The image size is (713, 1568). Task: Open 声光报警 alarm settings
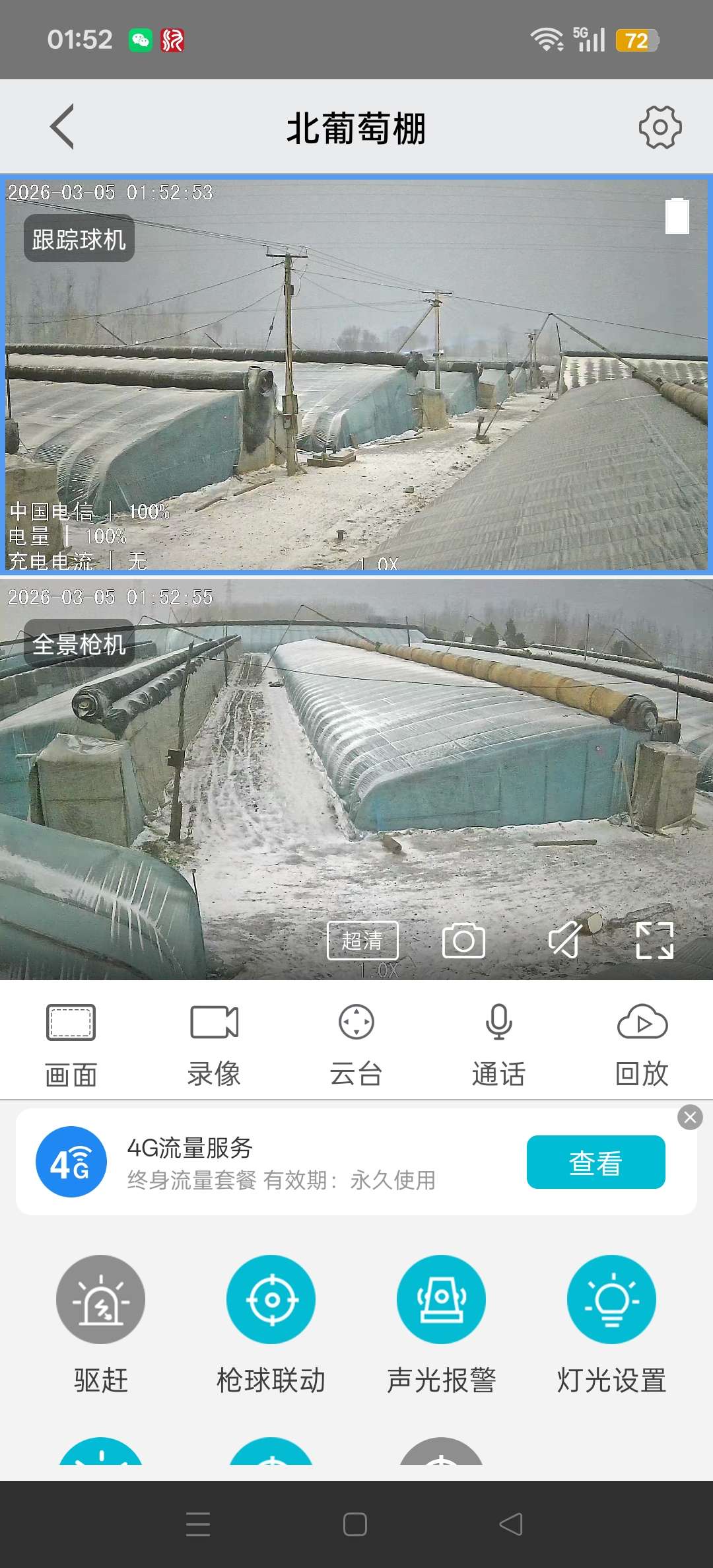click(x=441, y=1299)
